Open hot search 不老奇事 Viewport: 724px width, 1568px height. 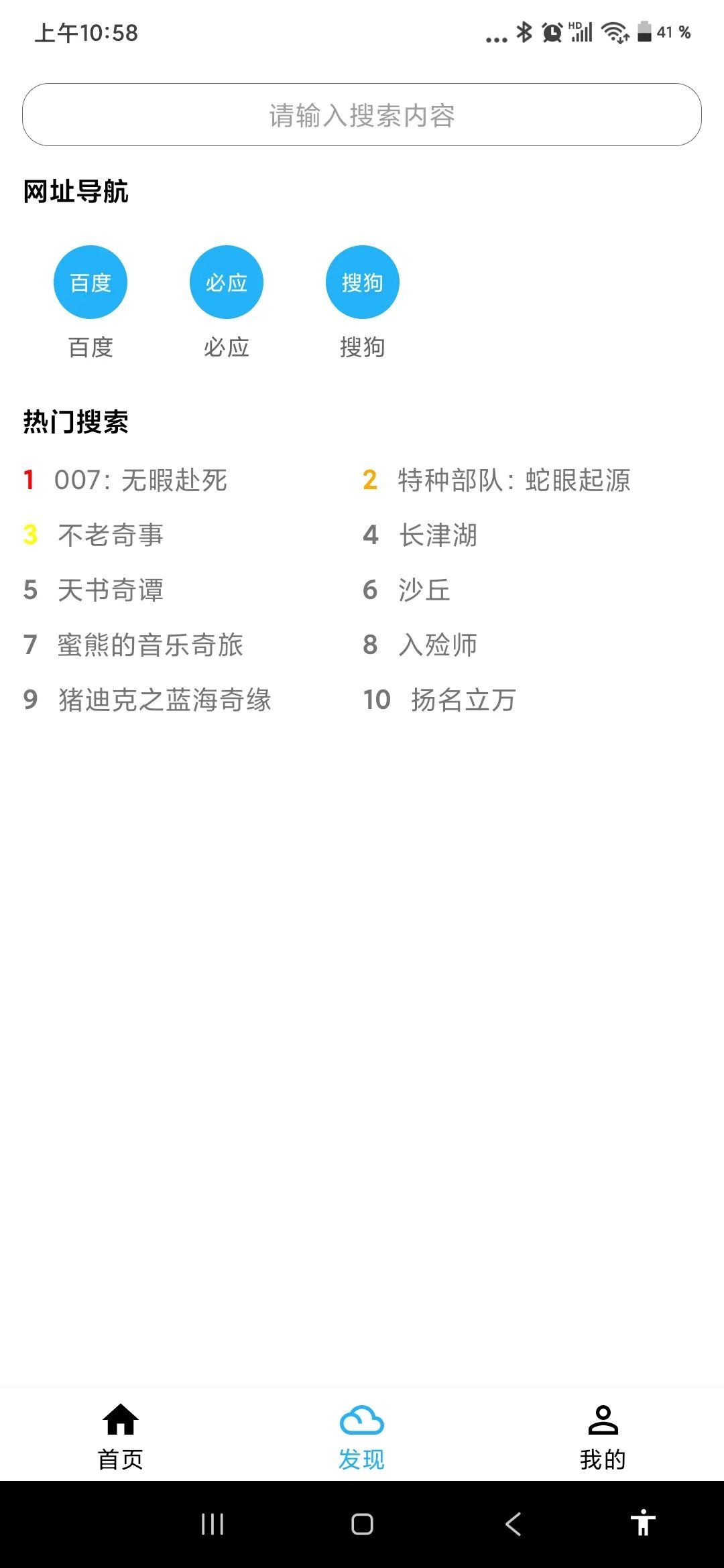point(111,535)
